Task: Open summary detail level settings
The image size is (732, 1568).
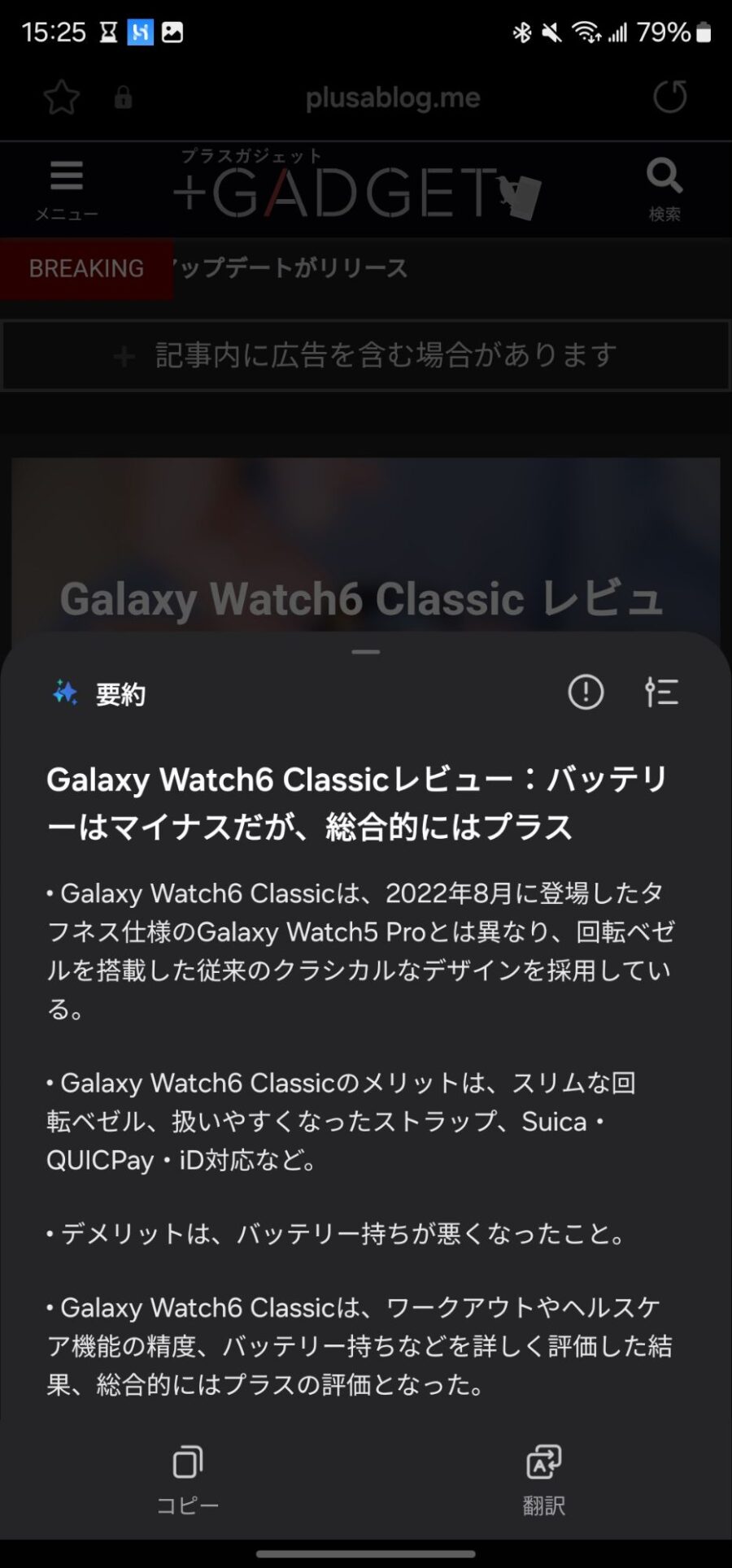Action: [661, 693]
